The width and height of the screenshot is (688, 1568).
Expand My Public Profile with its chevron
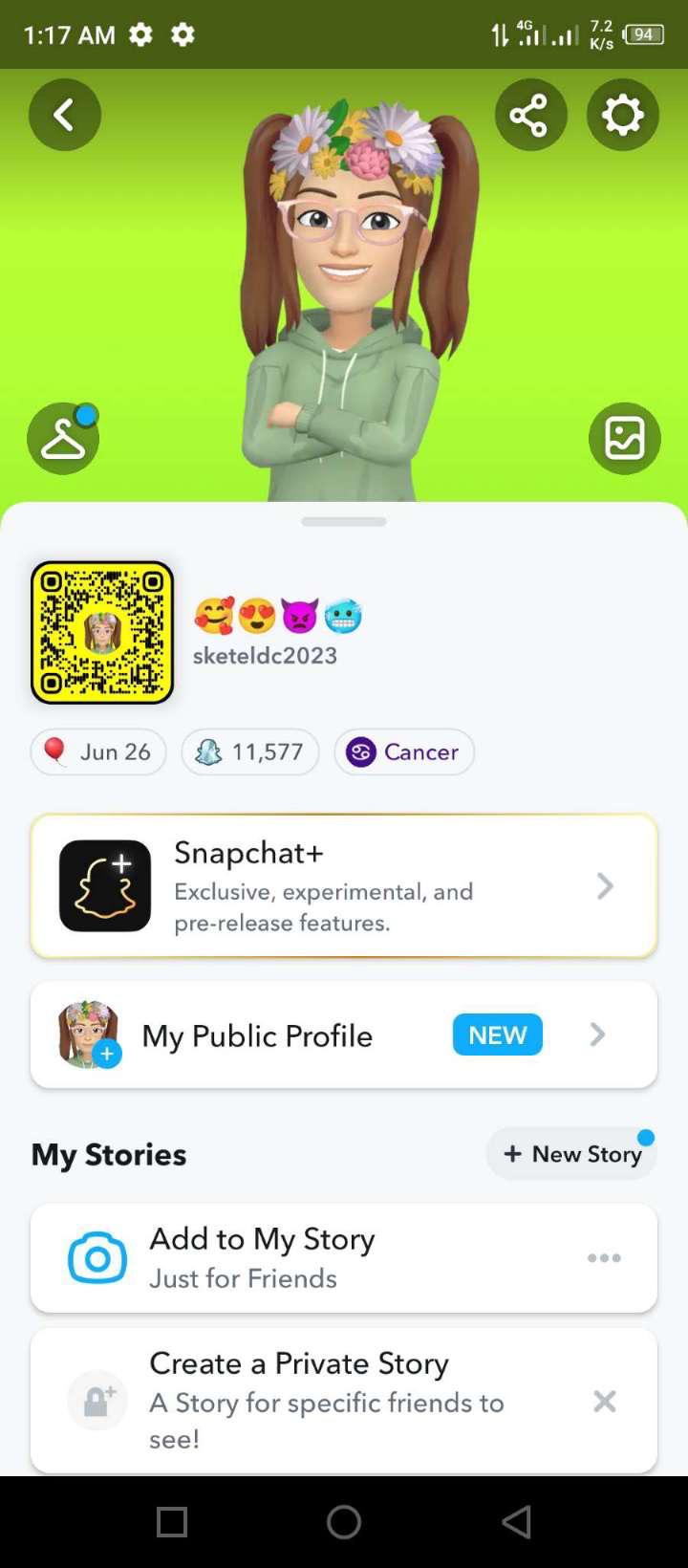coord(597,1035)
